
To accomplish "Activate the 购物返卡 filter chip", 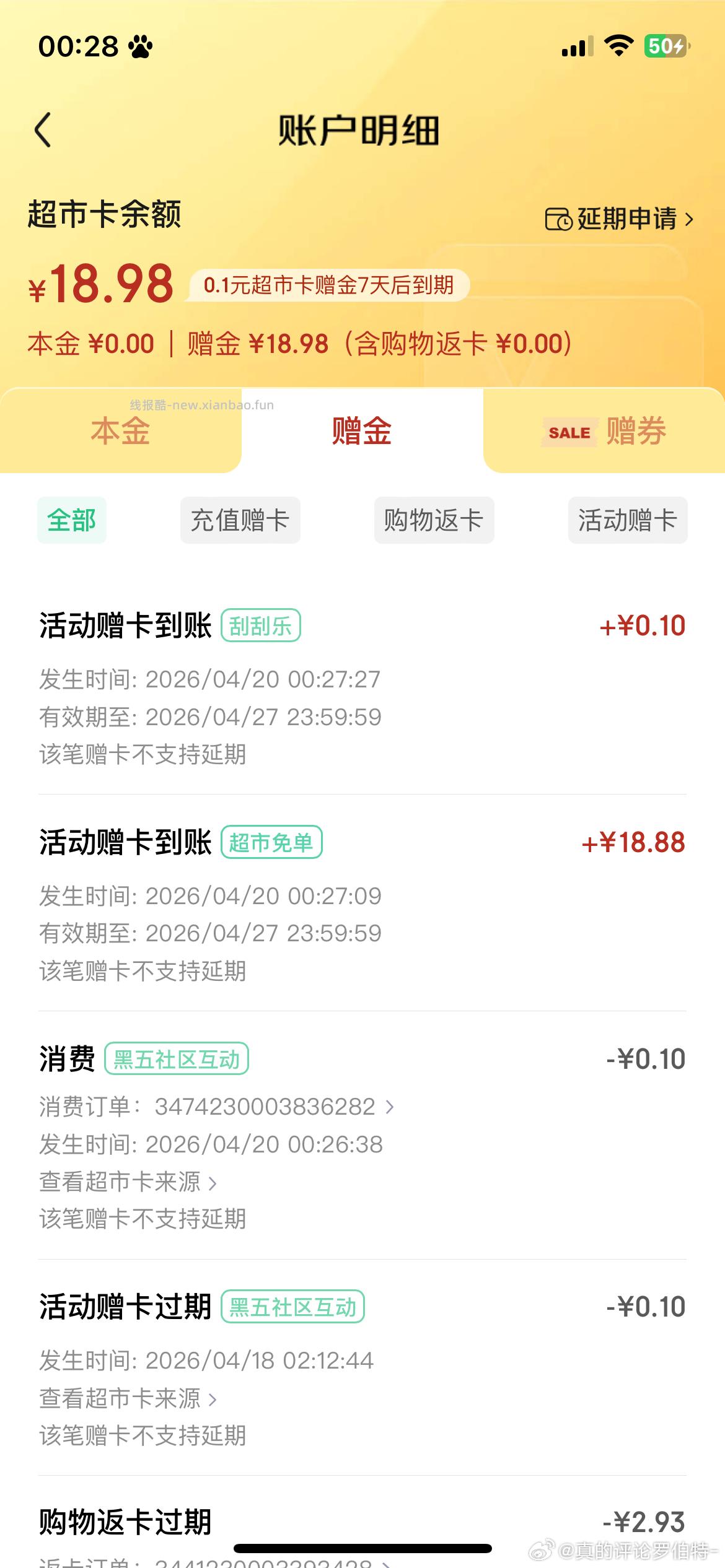I will click(433, 520).
